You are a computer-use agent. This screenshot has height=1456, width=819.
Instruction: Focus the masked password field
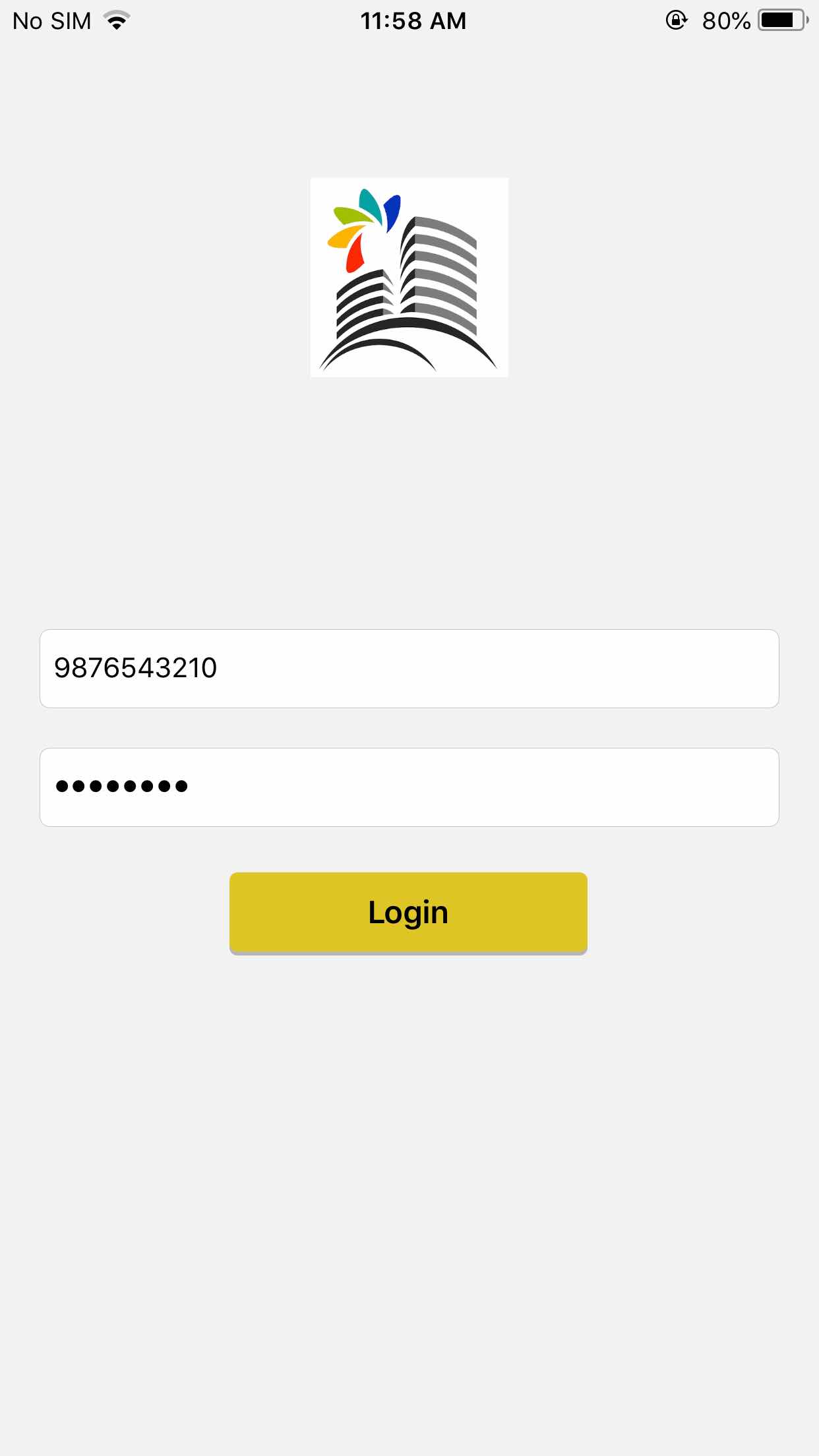[x=409, y=787]
